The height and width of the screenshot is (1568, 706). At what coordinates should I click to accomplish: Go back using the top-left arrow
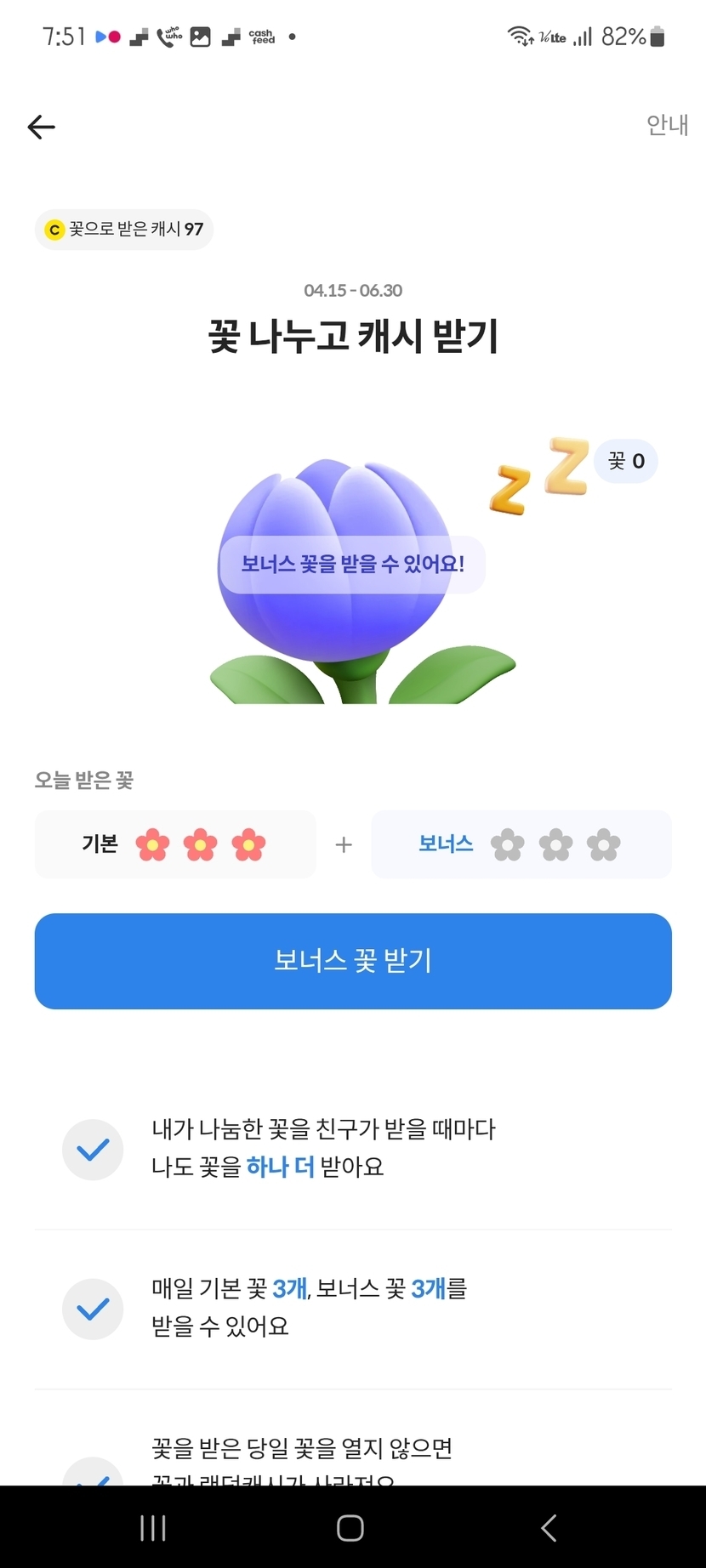(x=41, y=127)
